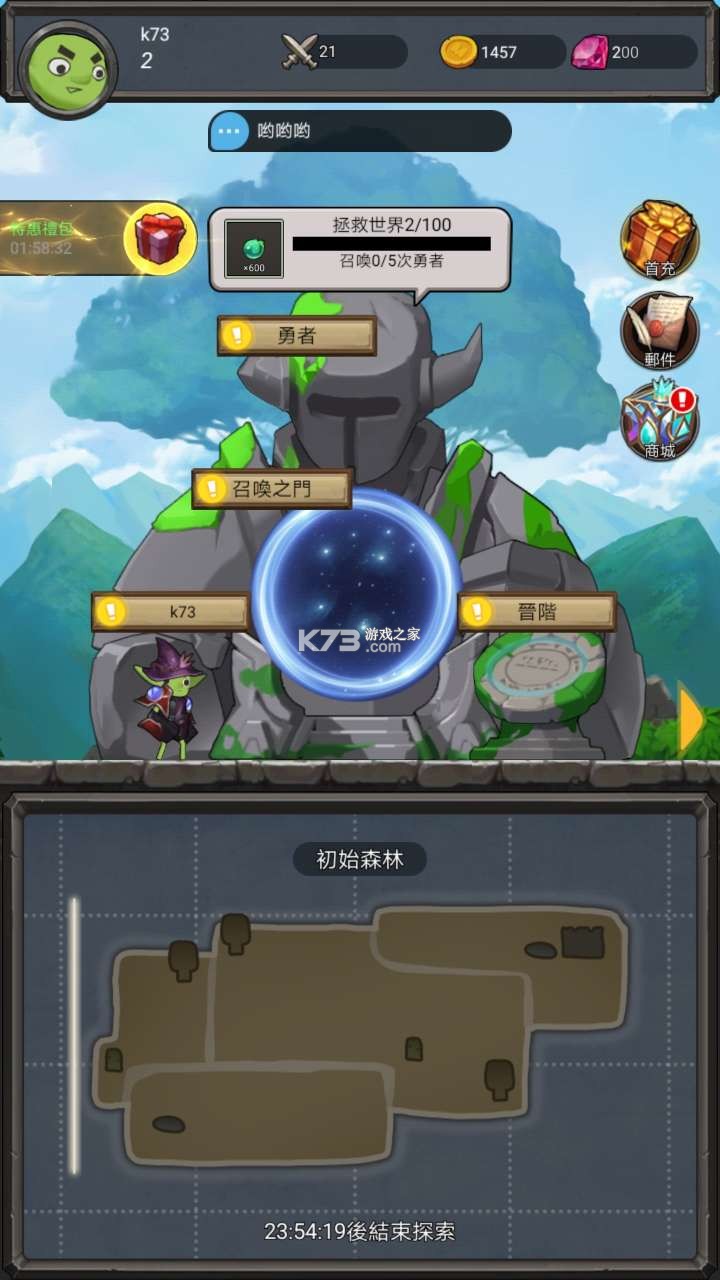Open the 首充 first recharge gift
Screen dimensions: 720x1280
click(x=659, y=238)
